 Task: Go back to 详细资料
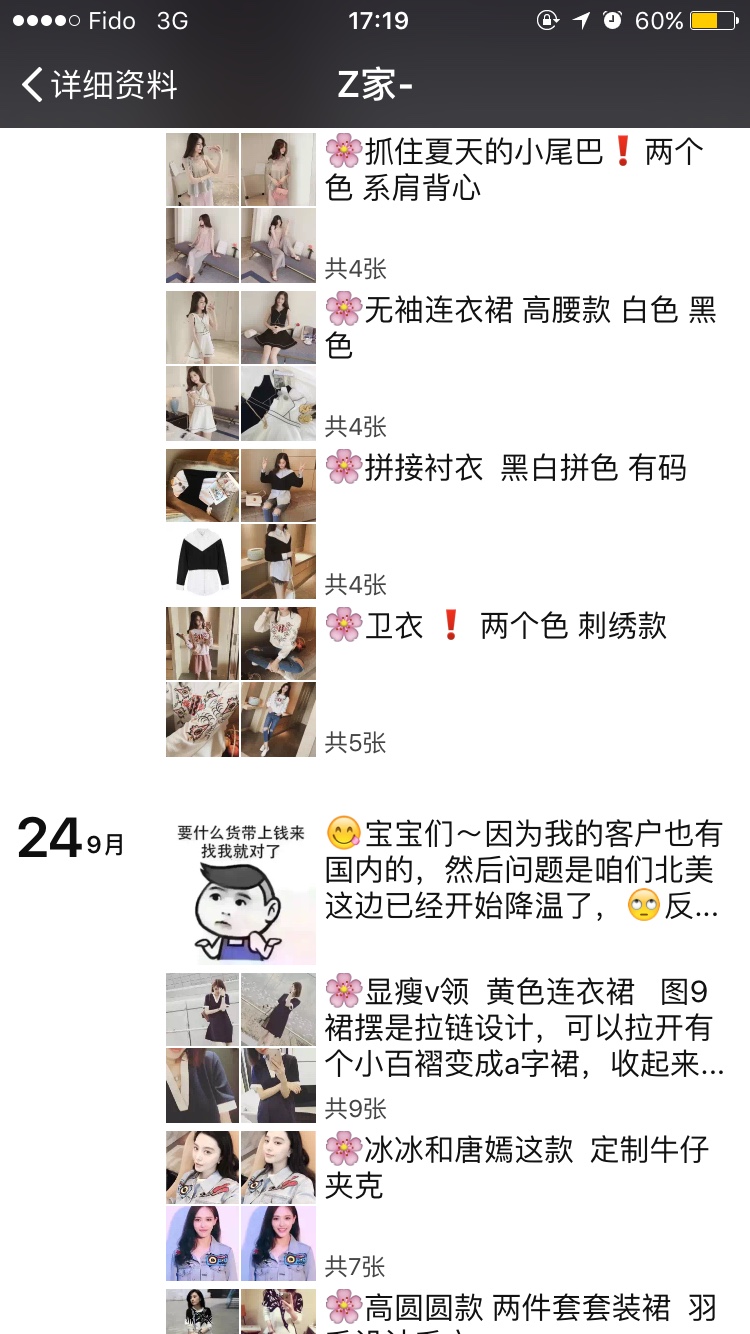100,85
